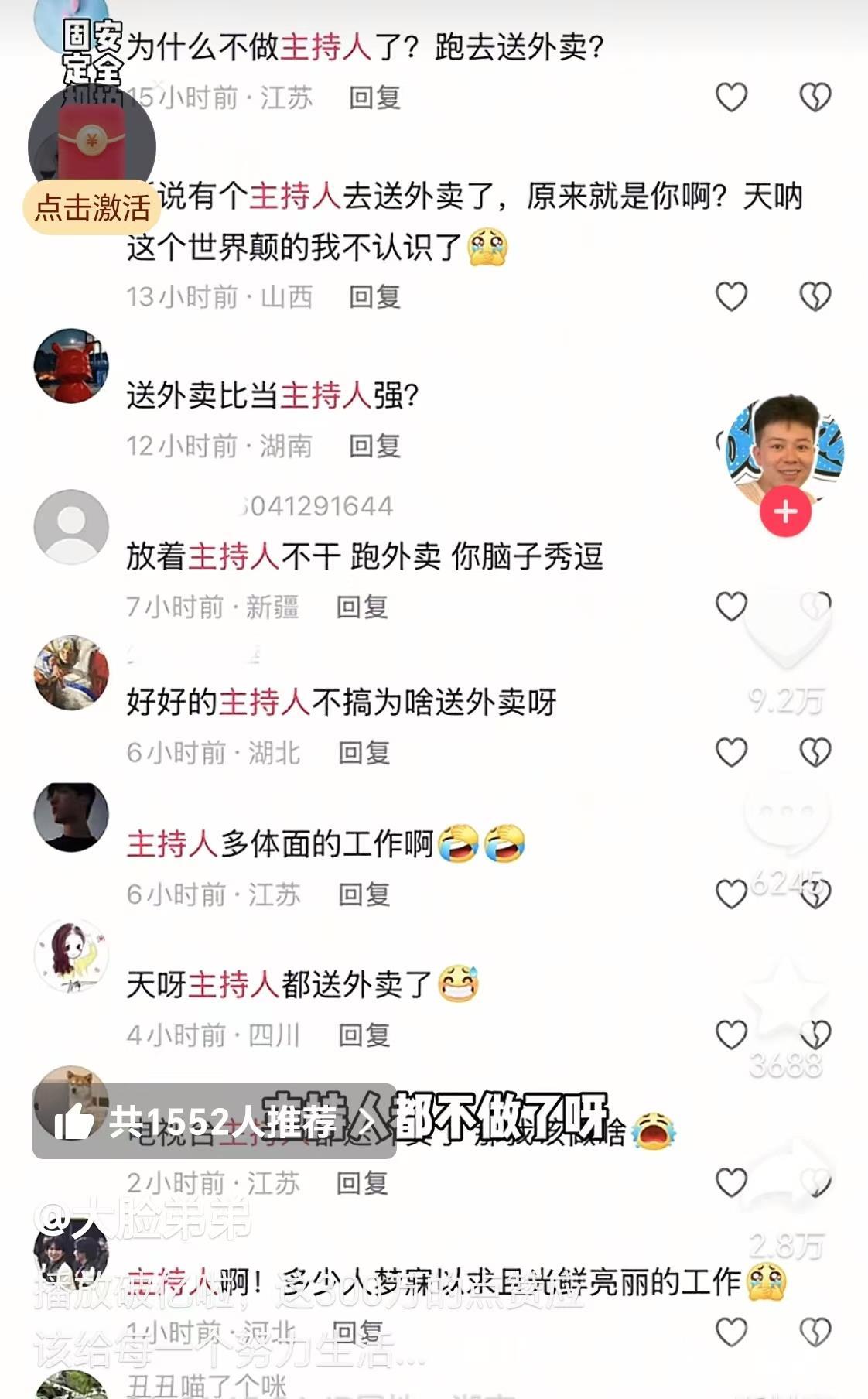Image resolution: width=868 pixels, height=1399 pixels.
Task: Follow the creator with the plus button
Action: click(785, 511)
